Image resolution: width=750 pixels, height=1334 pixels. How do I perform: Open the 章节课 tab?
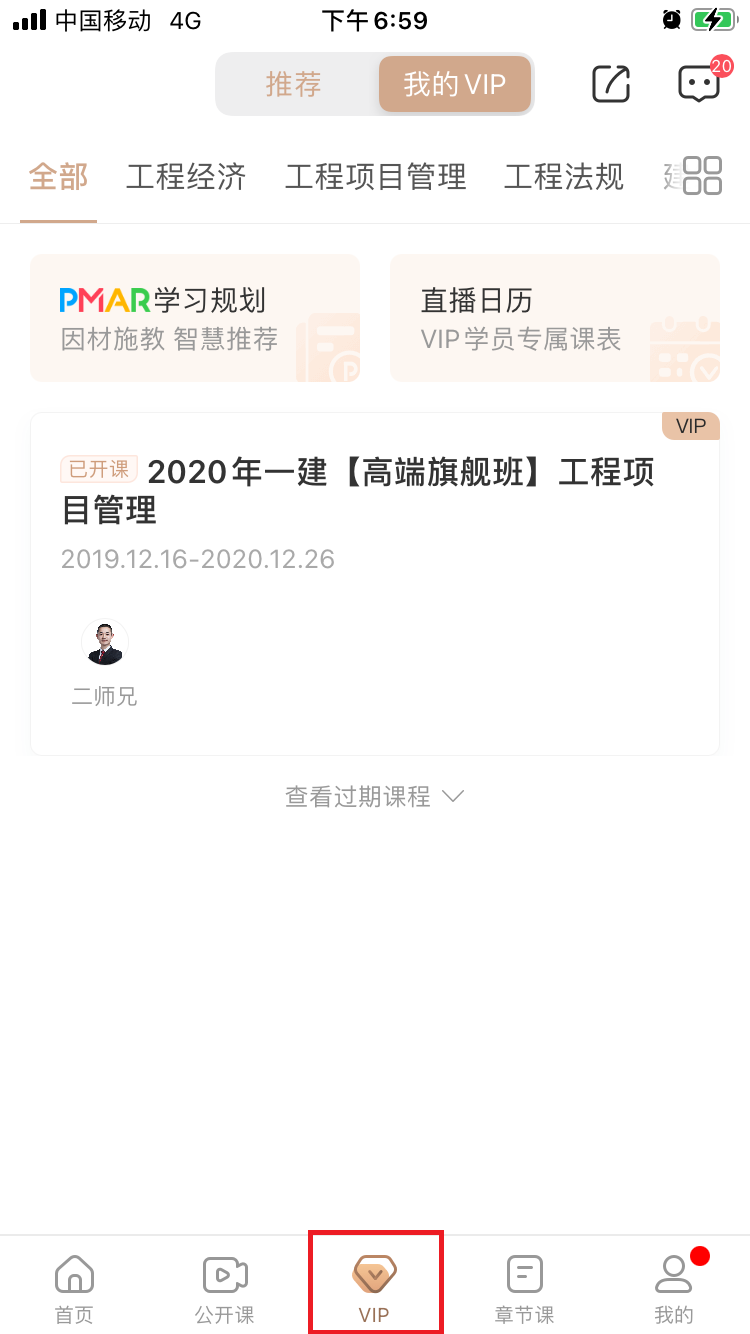click(x=525, y=1287)
